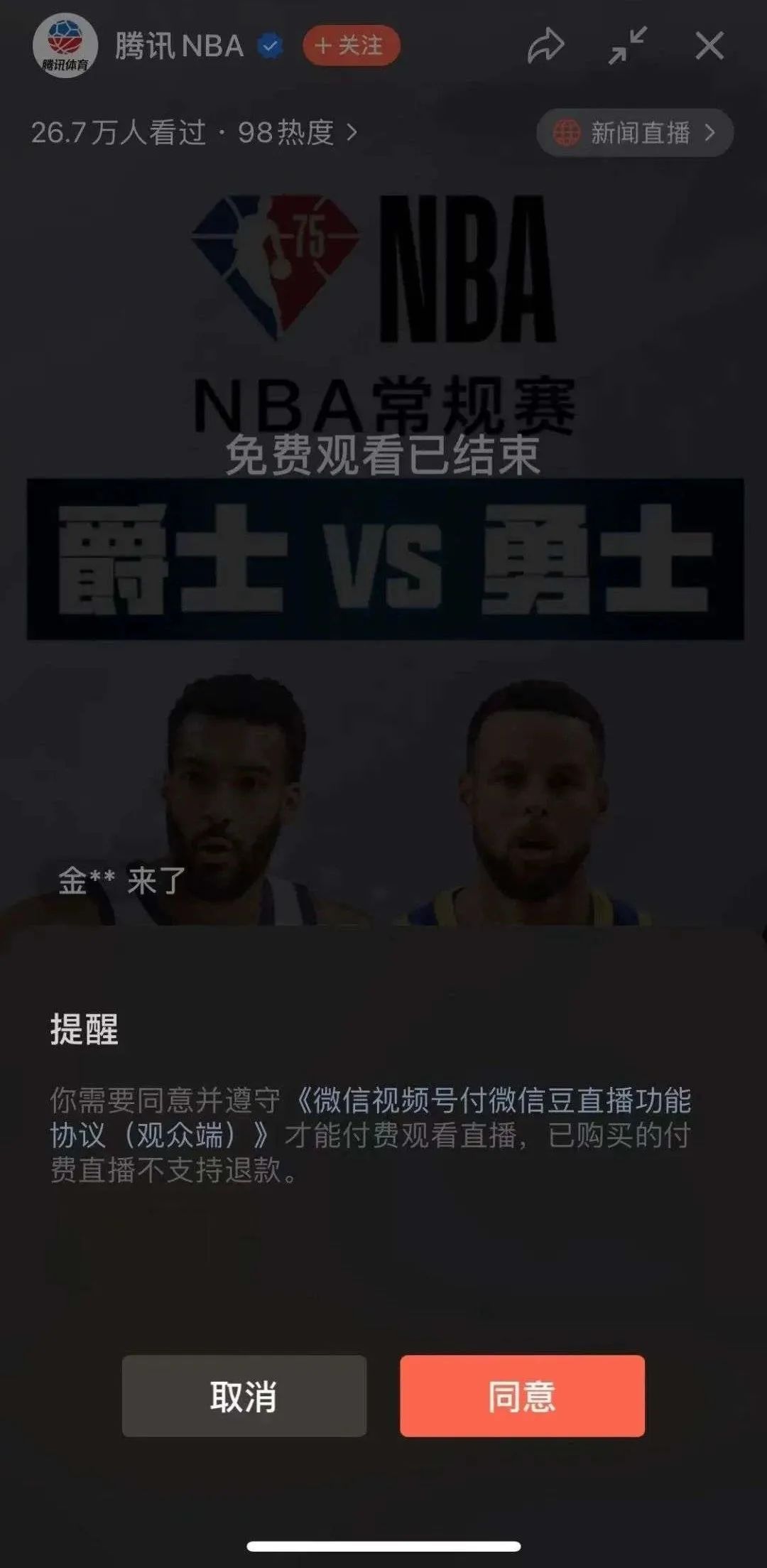Tap 同意 to accept the agreement
The image size is (767, 1568).
pyautogui.click(x=522, y=1396)
